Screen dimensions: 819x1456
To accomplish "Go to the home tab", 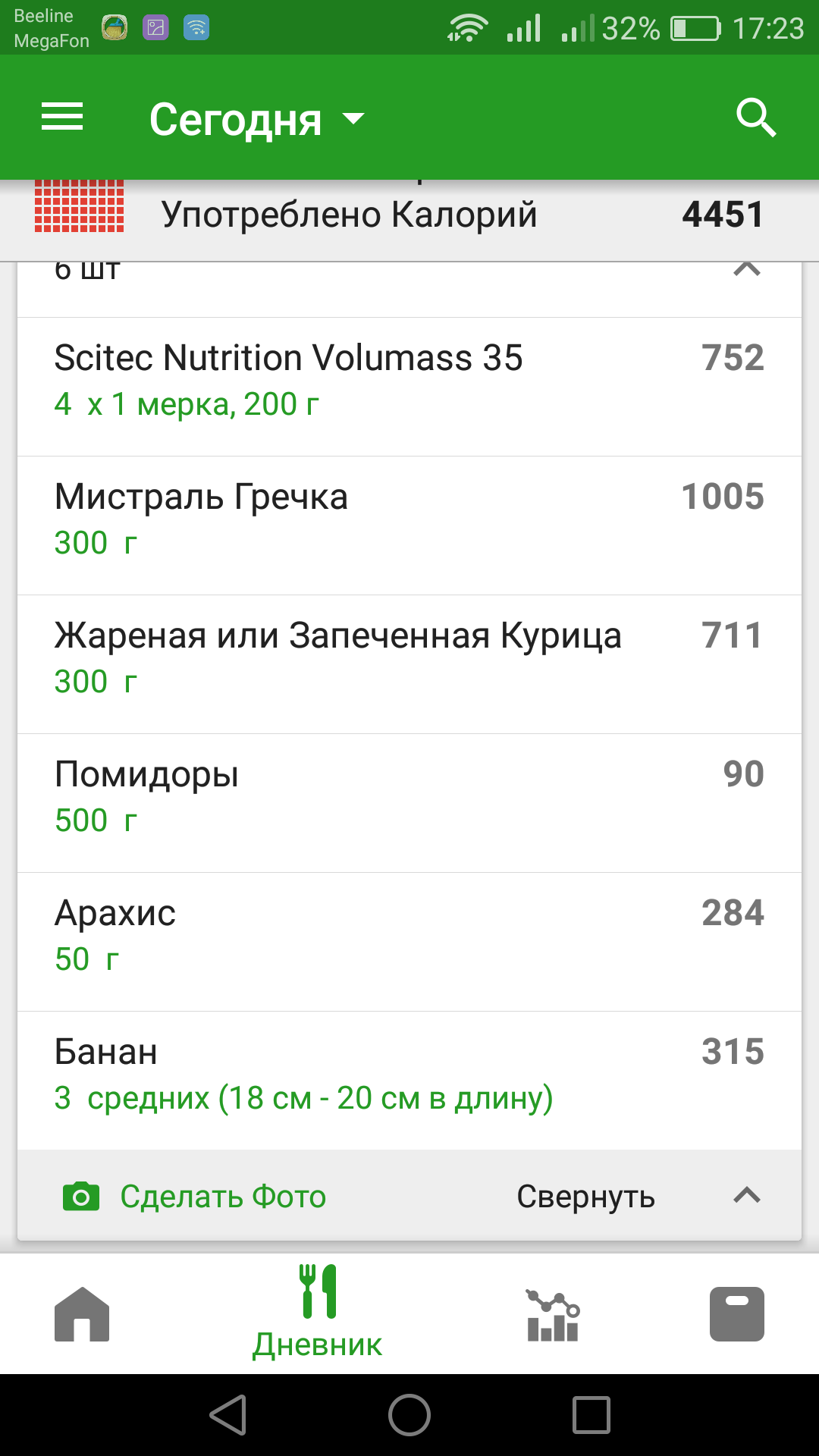I will [x=82, y=1314].
